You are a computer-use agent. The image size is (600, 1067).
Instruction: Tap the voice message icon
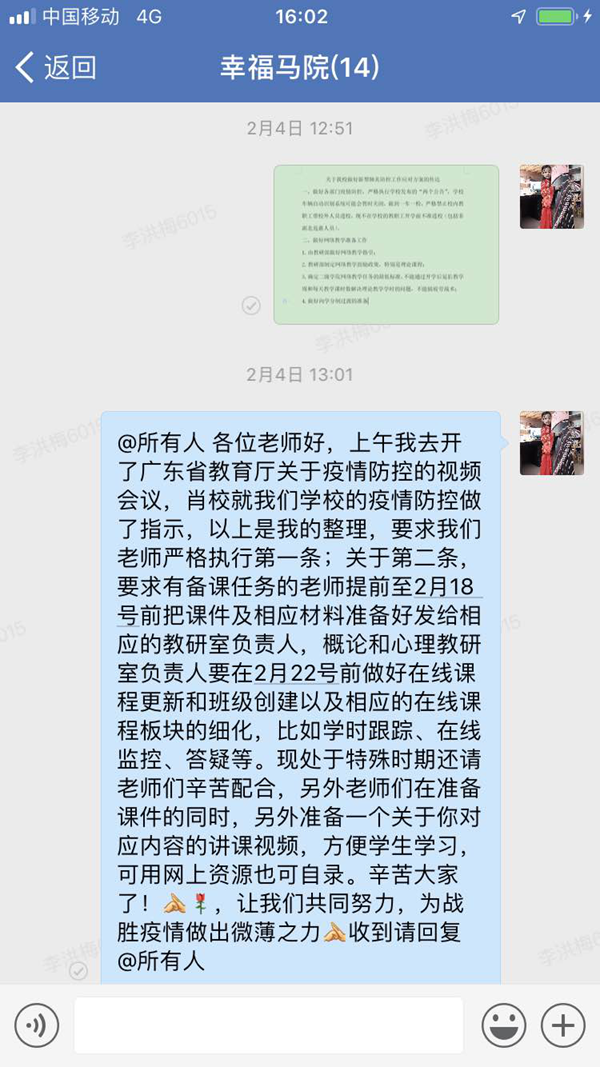pos(35,1025)
